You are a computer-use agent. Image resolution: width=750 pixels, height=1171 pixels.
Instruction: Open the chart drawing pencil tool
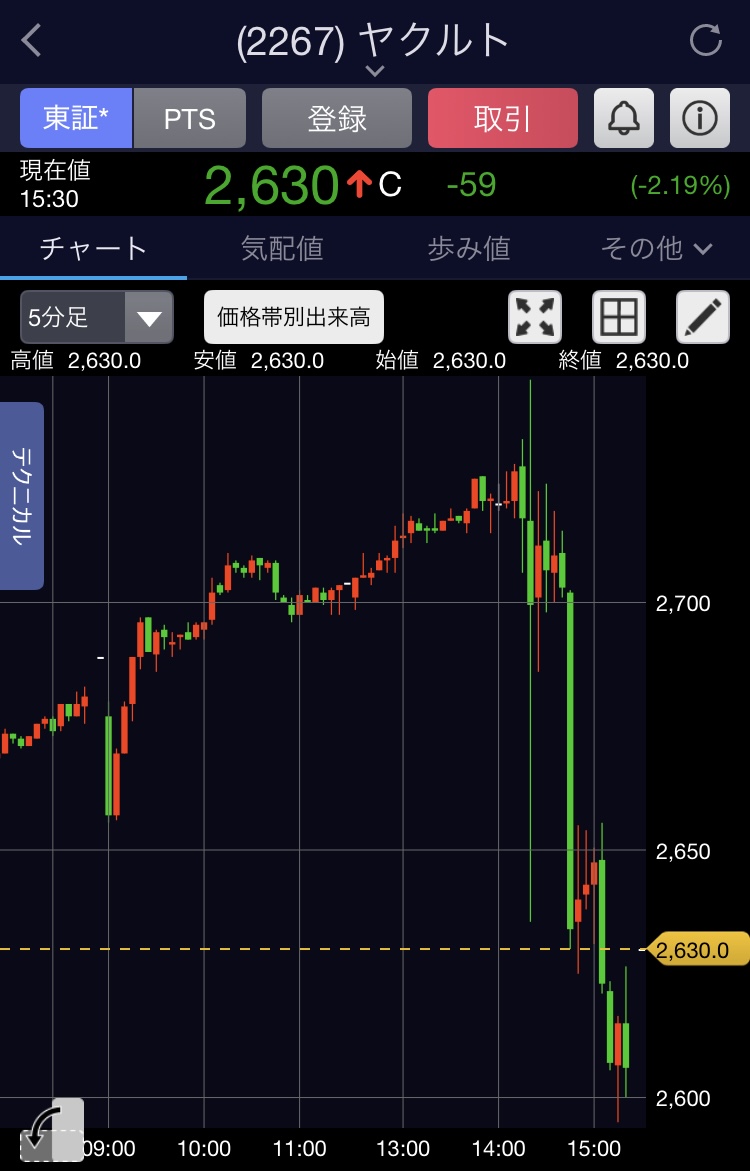pos(703,317)
